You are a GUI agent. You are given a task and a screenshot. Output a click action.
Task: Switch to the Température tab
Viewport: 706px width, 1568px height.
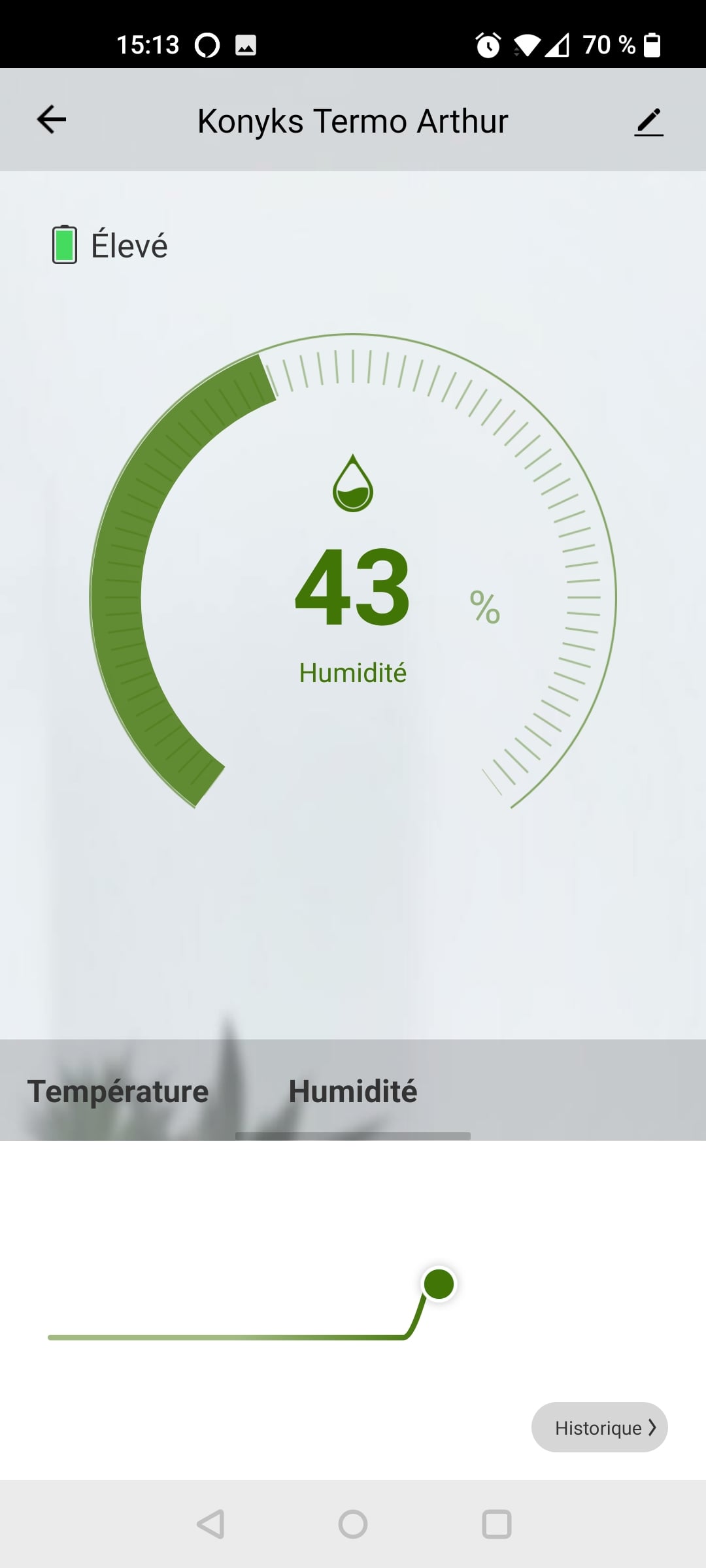pos(118,1091)
